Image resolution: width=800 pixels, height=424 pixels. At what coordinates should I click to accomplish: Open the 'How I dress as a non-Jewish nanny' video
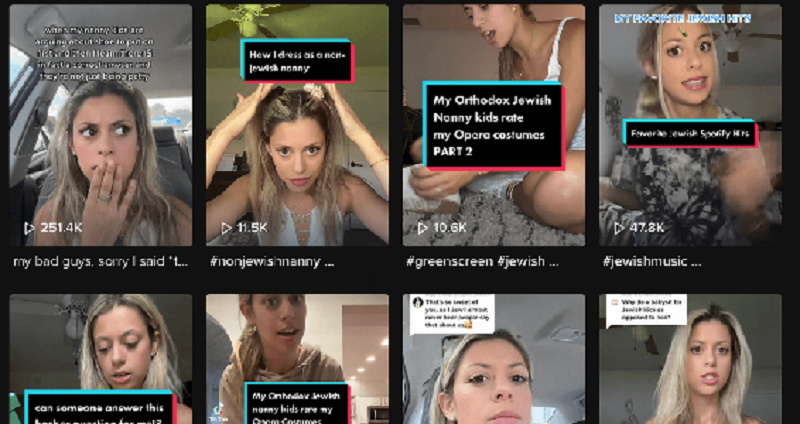pyautogui.click(x=297, y=125)
